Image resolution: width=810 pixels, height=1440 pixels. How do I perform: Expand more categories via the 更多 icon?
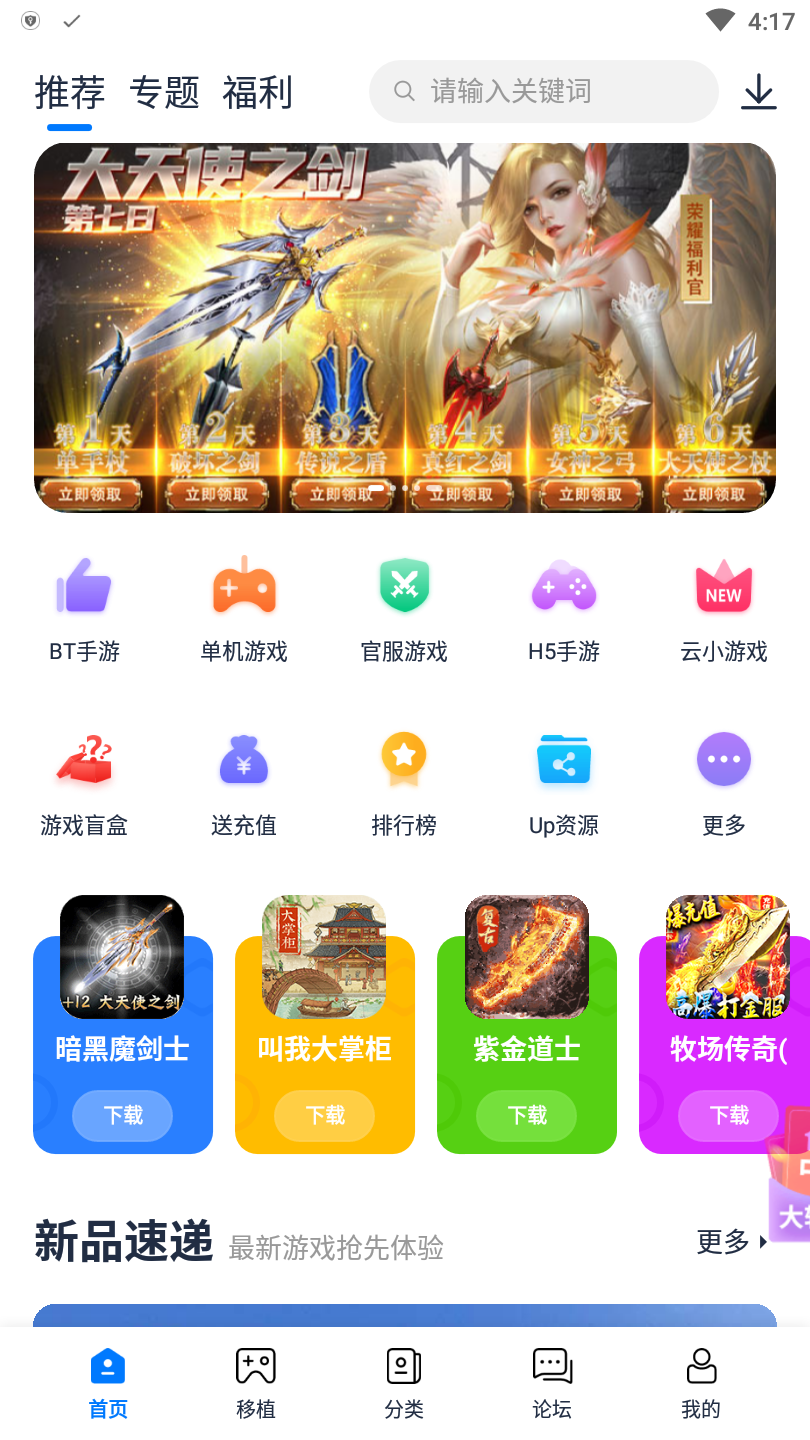point(723,760)
